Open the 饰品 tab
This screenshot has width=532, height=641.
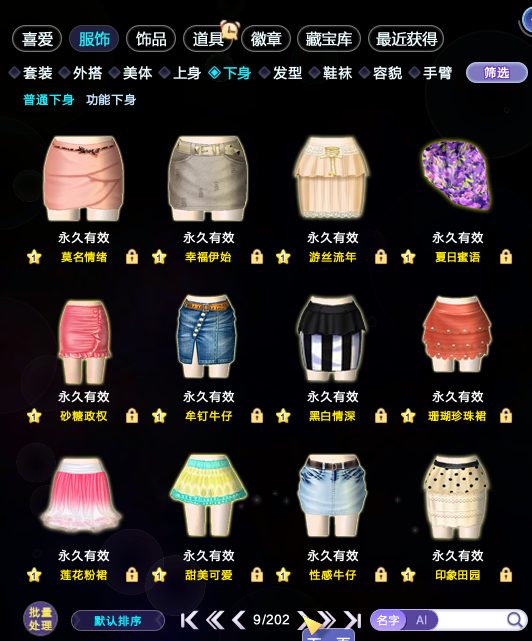coord(151,39)
